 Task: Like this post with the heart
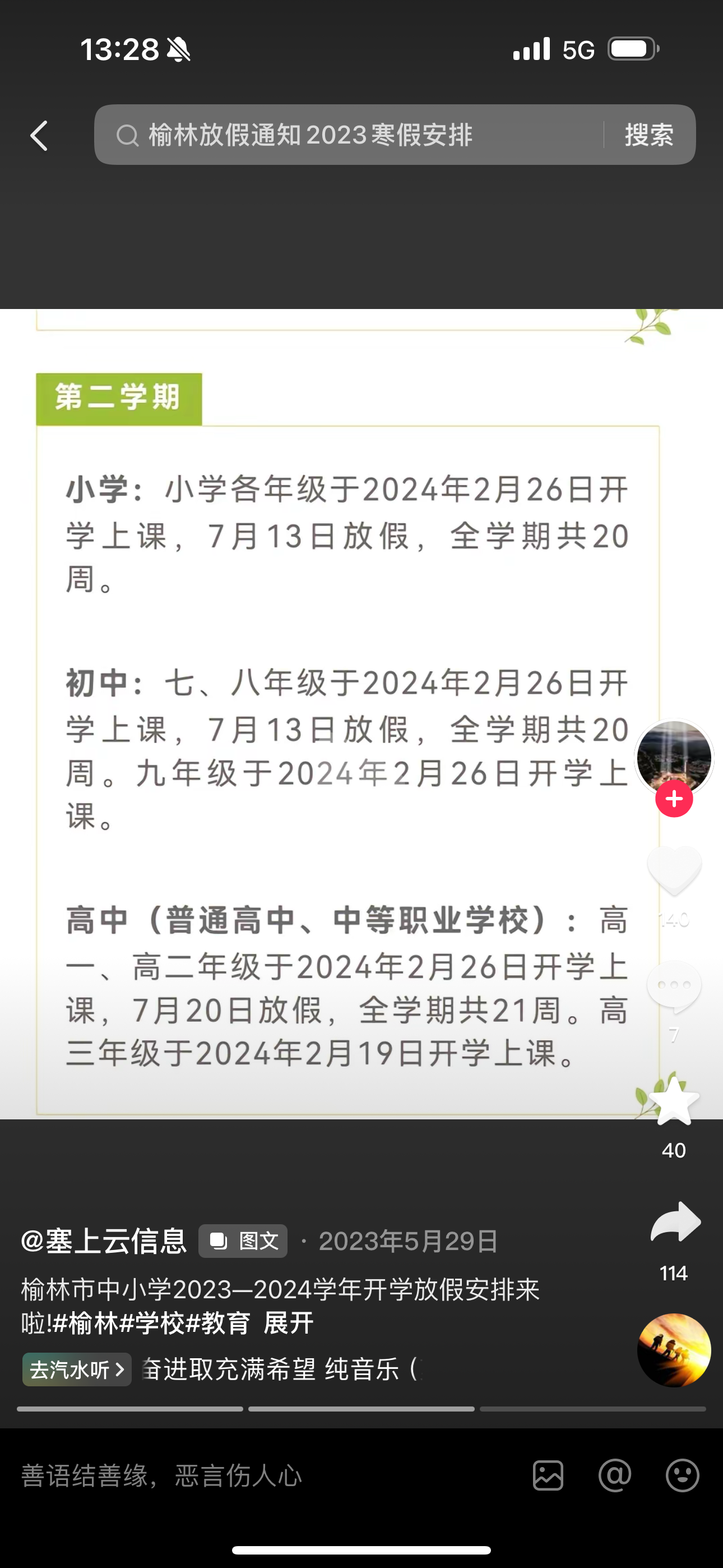(x=674, y=870)
